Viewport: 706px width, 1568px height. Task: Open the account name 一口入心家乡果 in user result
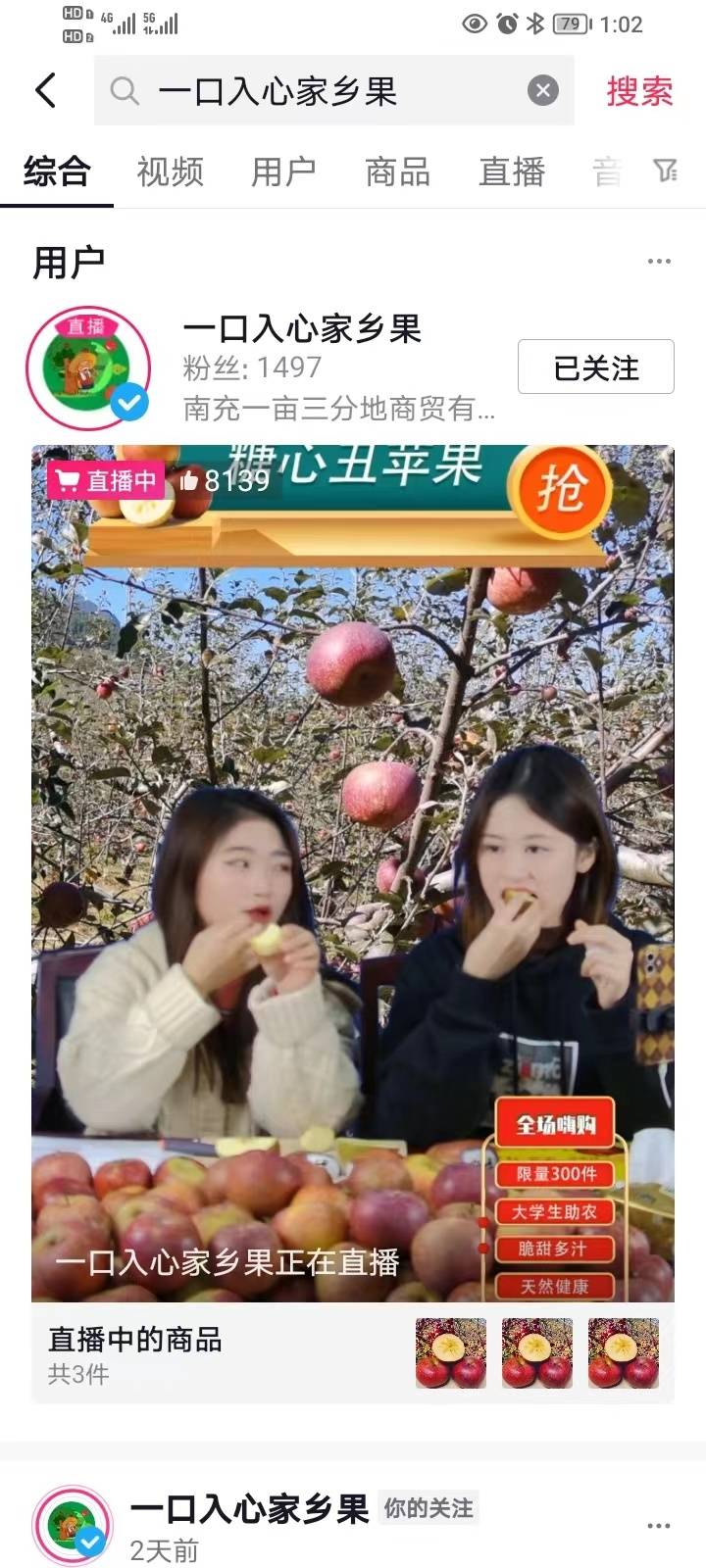pos(302,328)
